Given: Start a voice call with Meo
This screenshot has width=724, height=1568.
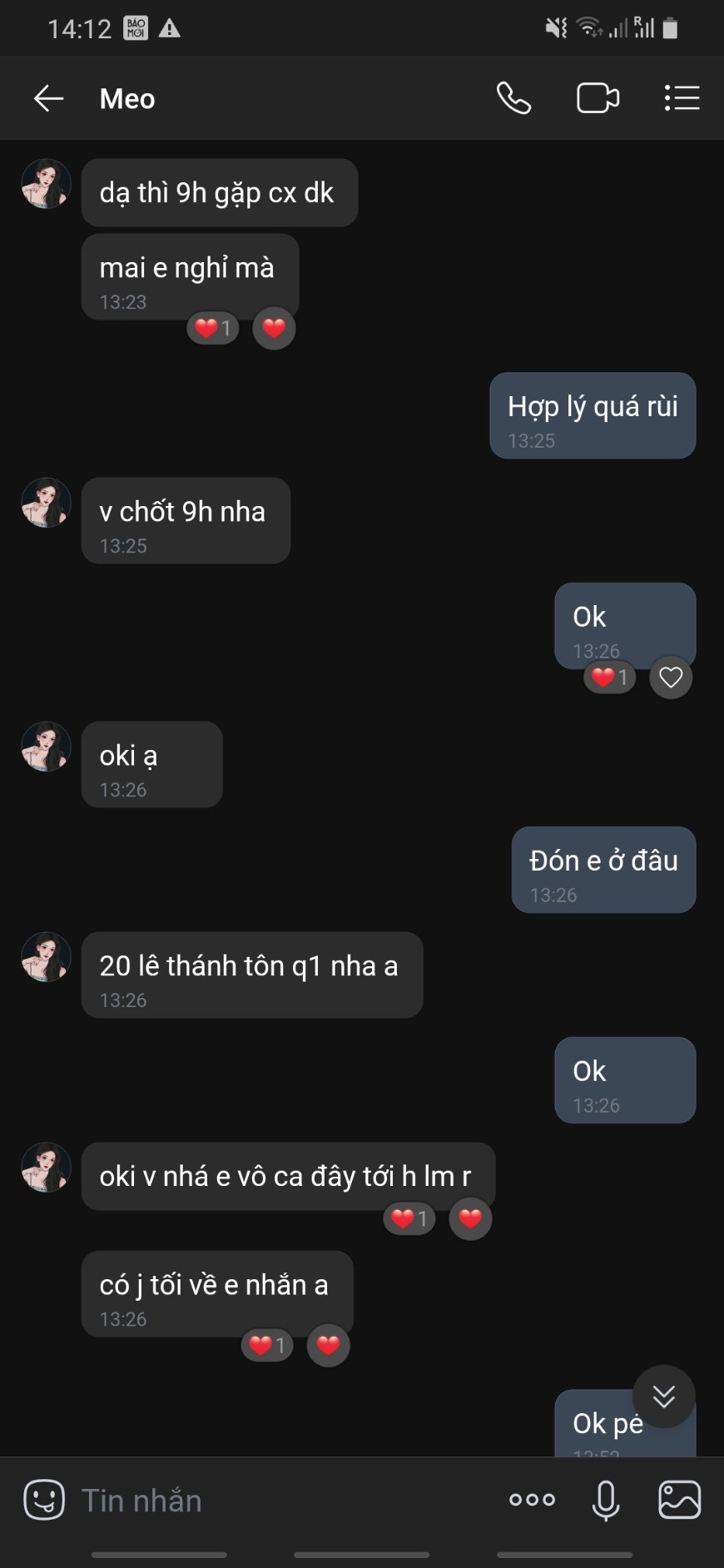Looking at the screenshot, I should coord(513,98).
